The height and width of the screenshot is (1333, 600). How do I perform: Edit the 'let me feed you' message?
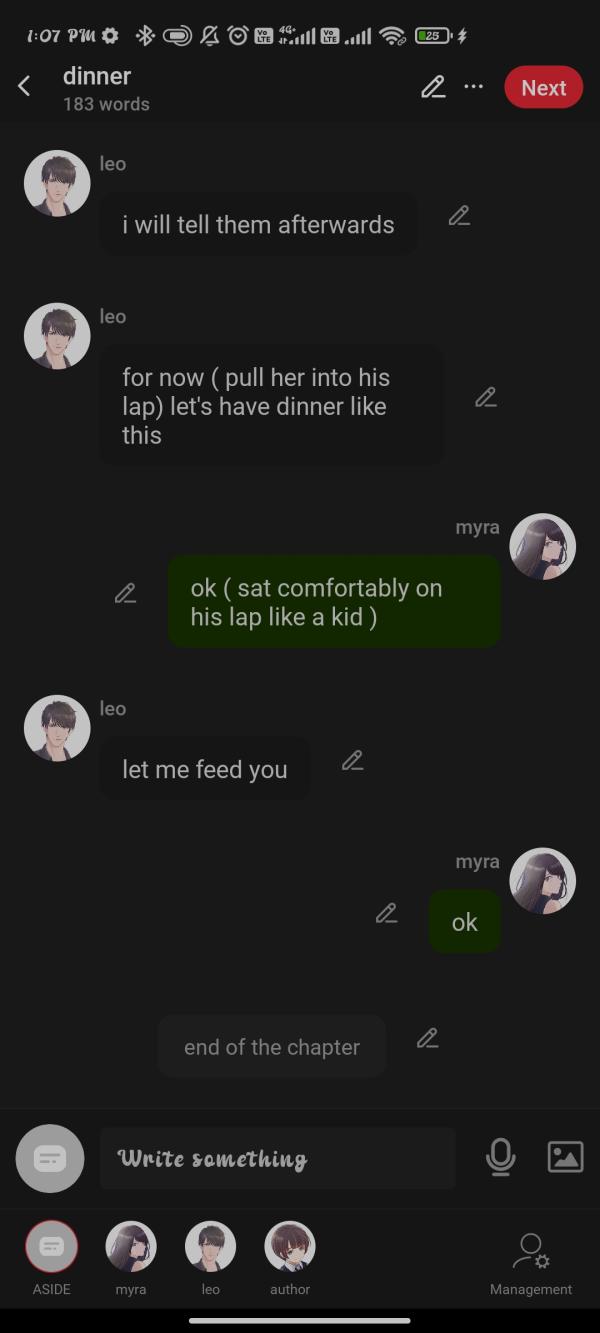click(x=352, y=761)
